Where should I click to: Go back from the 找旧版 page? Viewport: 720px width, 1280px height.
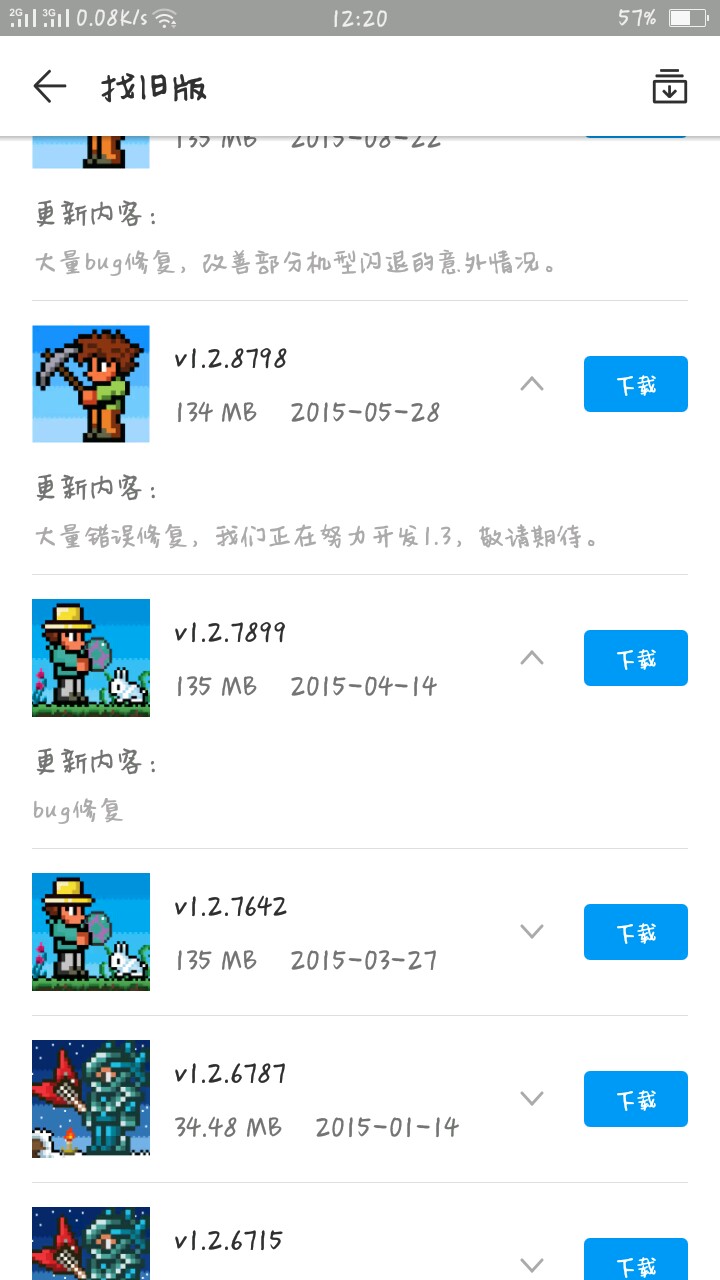[49, 87]
